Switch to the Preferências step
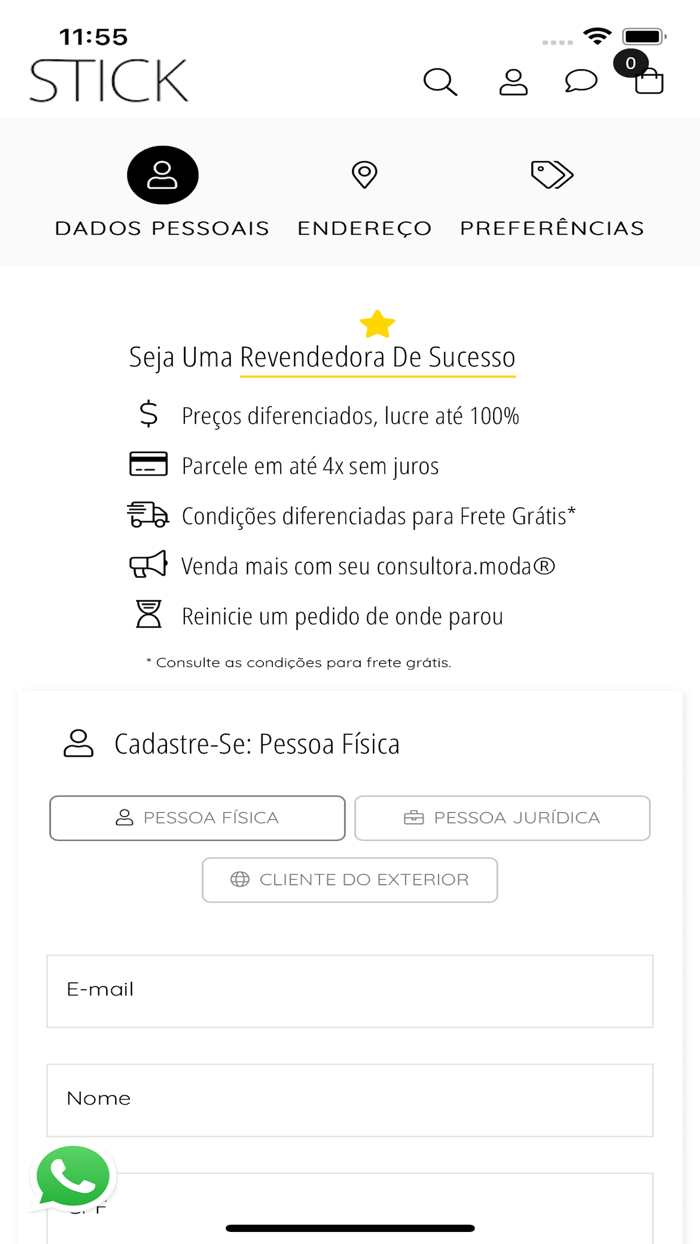The image size is (700, 1244). (552, 199)
